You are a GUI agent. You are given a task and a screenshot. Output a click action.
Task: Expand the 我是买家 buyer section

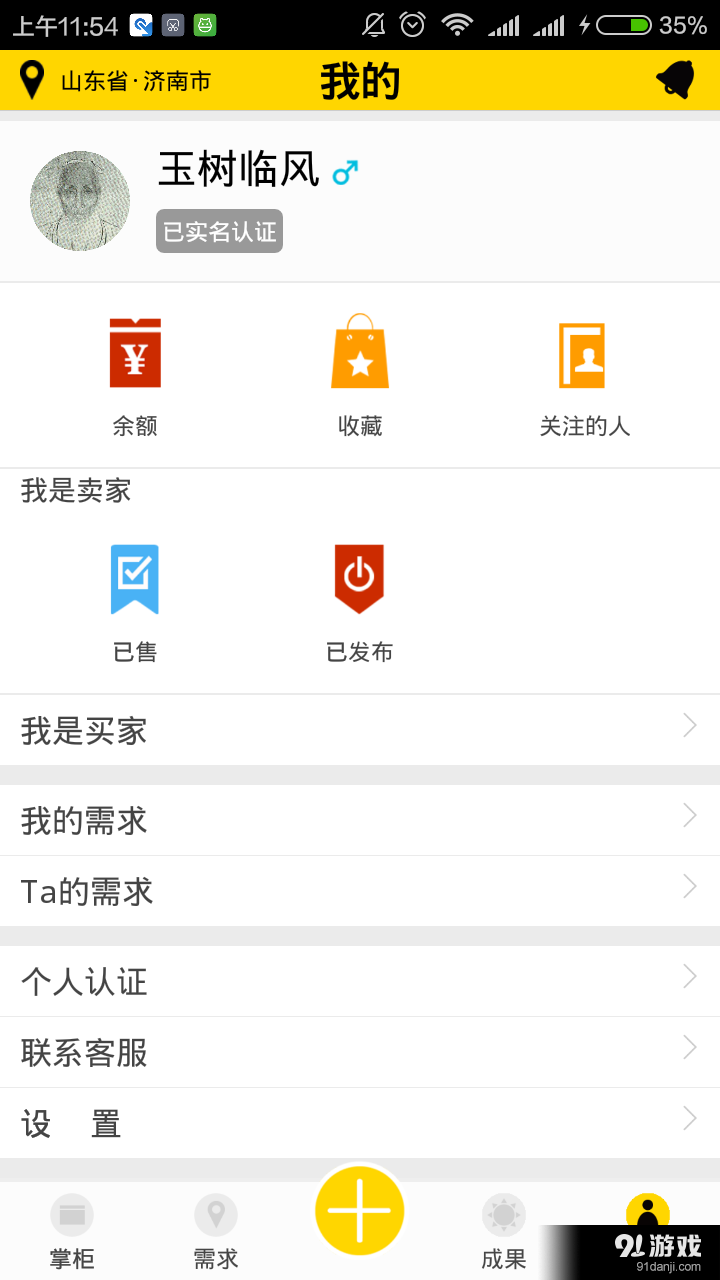(360, 731)
